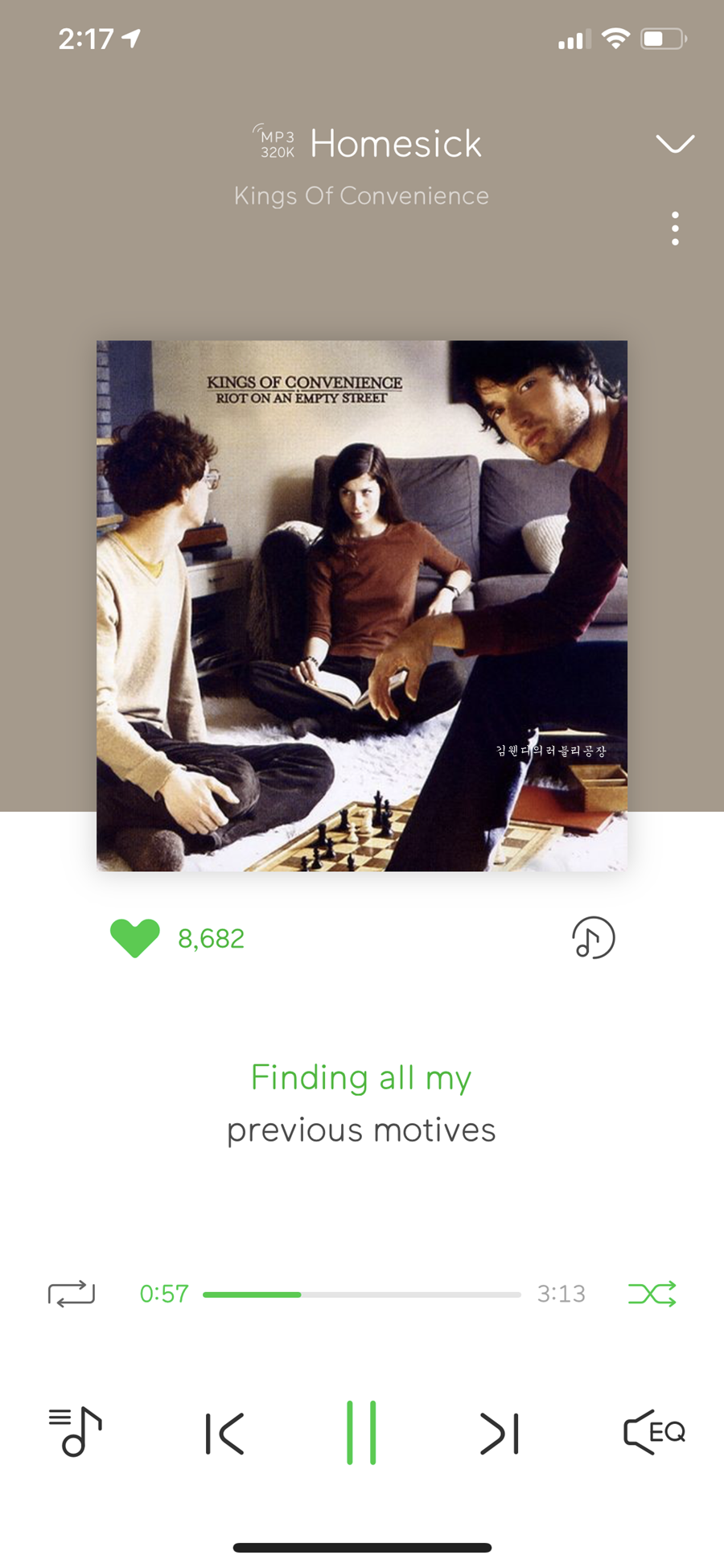Open full lyrics from the highlighted line
The height and width of the screenshot is (1568, 724).
tap(361, 1078)
